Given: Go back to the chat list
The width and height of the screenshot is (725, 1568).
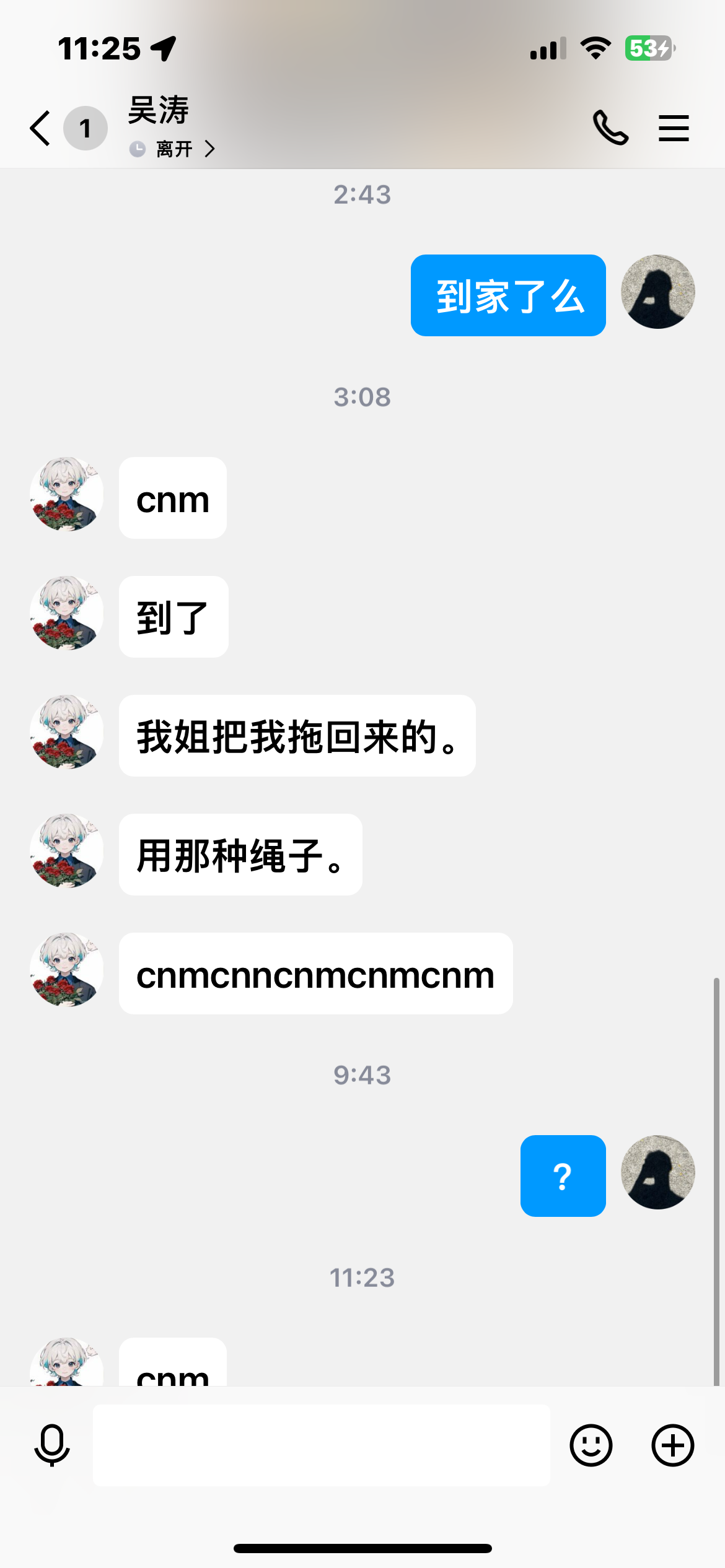Looking at the screenshot, I should (41, 129).
